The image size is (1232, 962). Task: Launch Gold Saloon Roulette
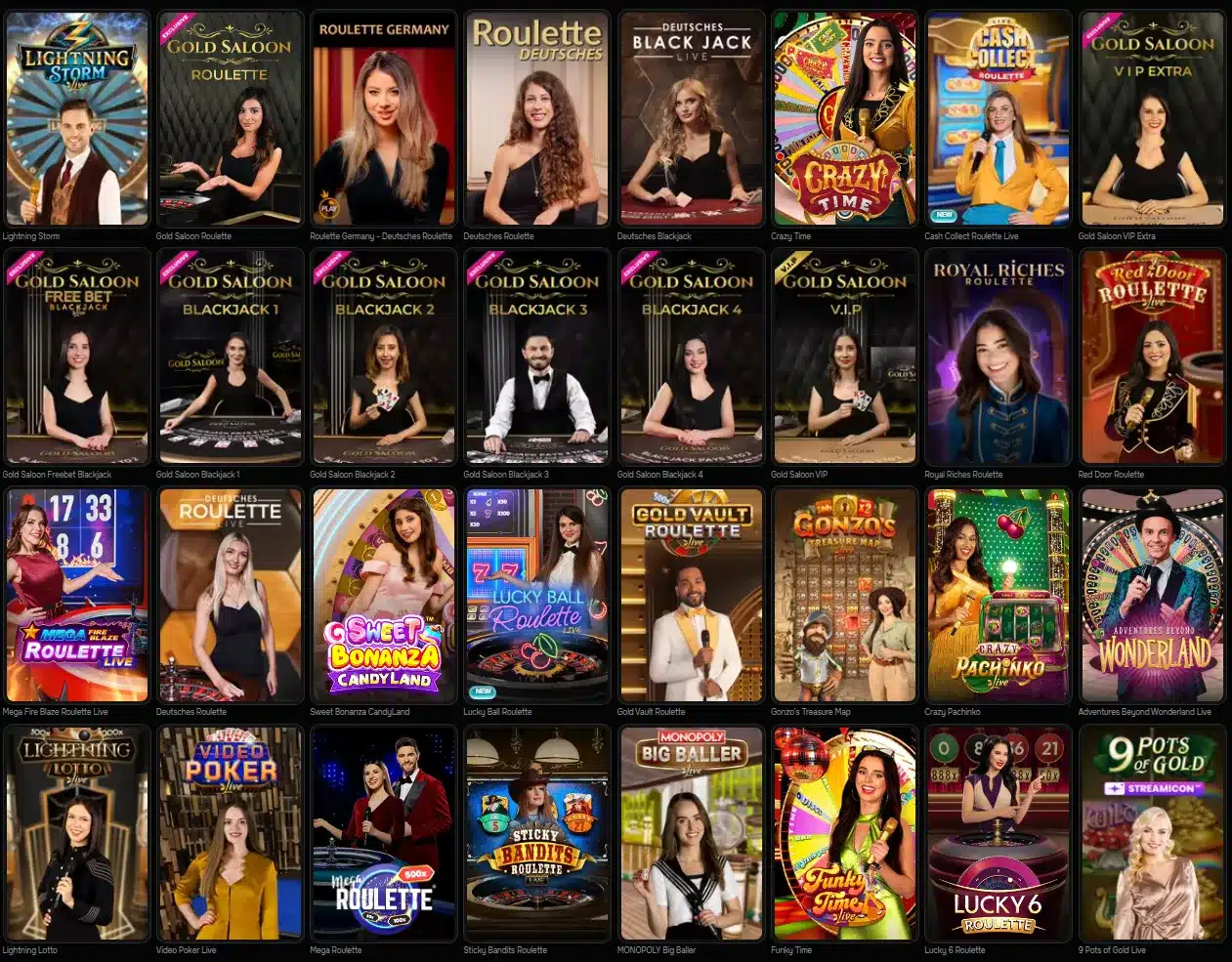tap(230, 119)
